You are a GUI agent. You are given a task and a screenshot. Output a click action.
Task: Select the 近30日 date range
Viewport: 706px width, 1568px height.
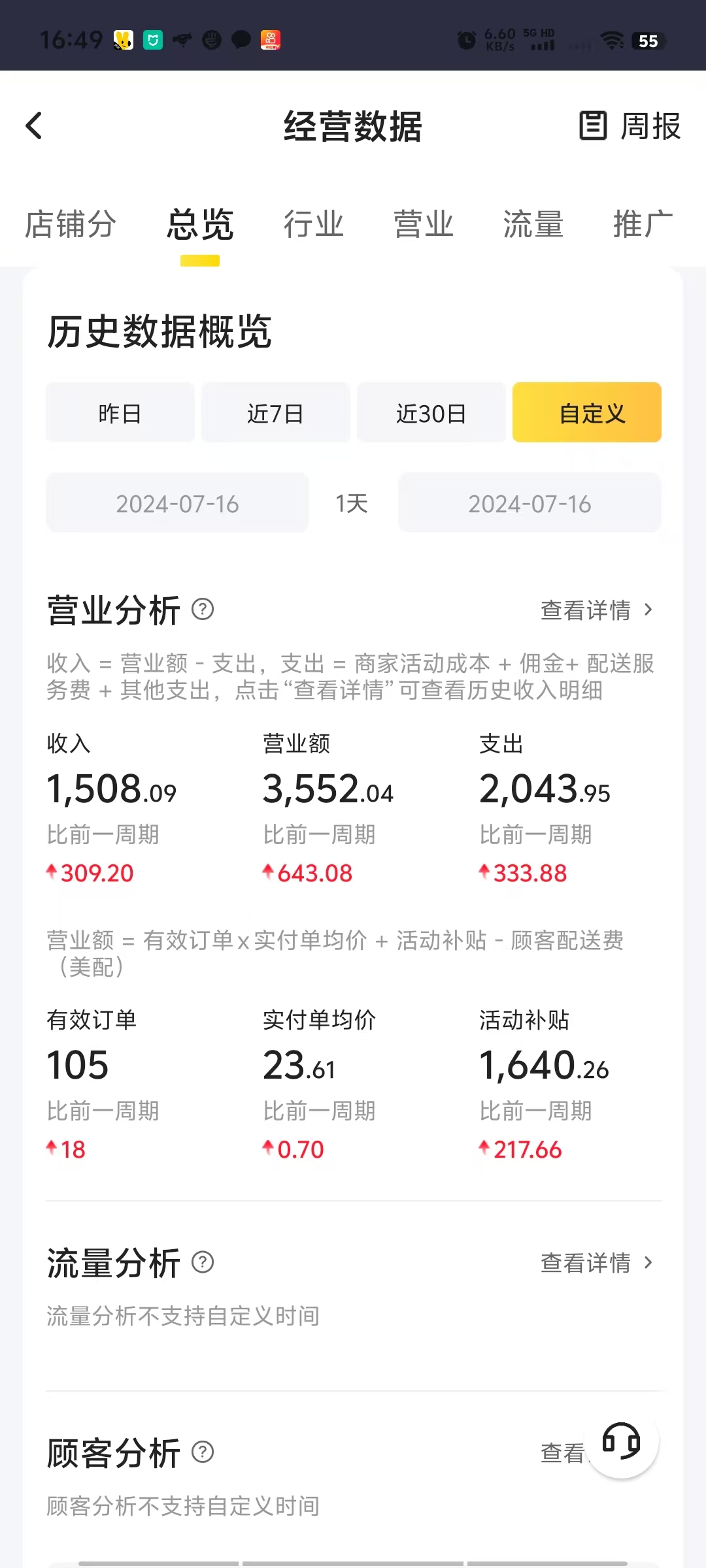click(431, 412)
